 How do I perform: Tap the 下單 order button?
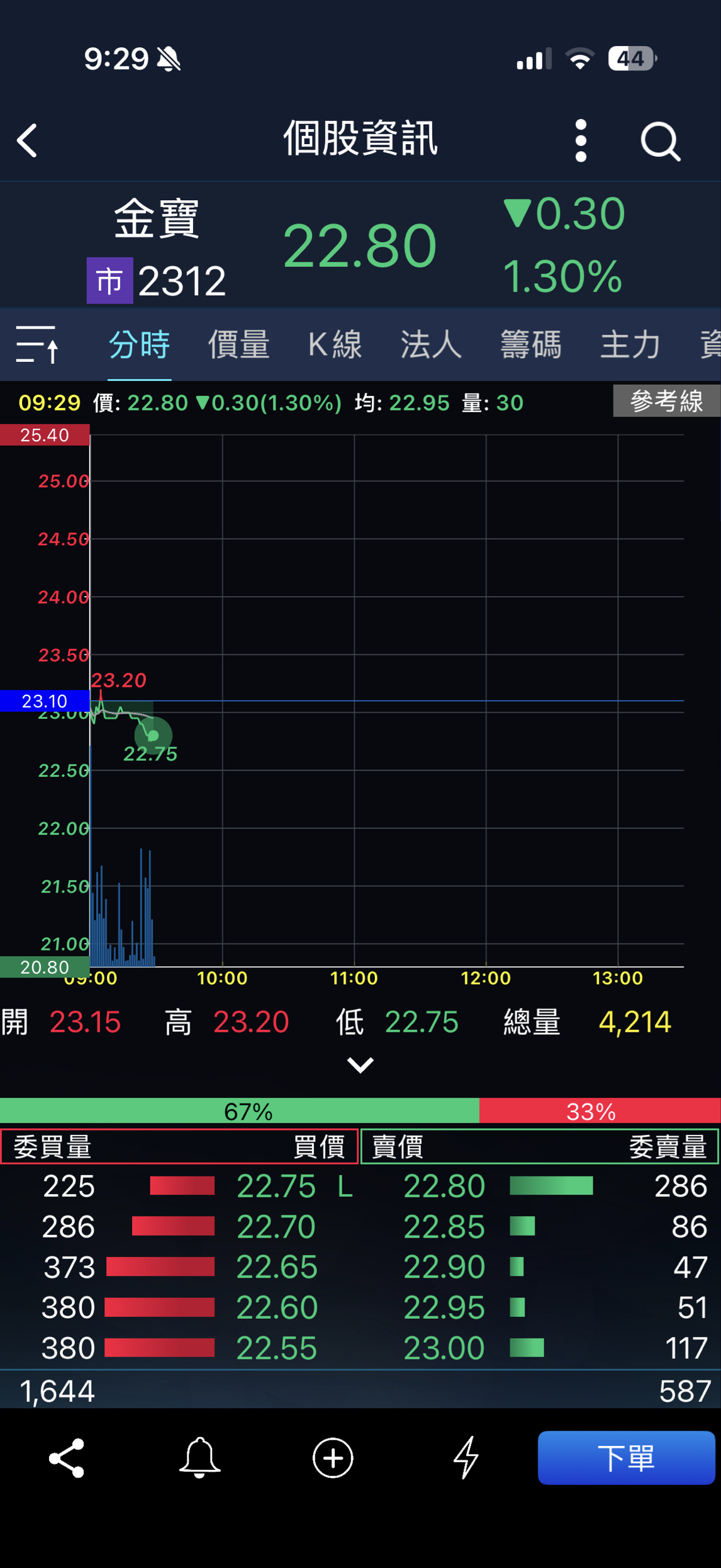tap(626, 1458)
